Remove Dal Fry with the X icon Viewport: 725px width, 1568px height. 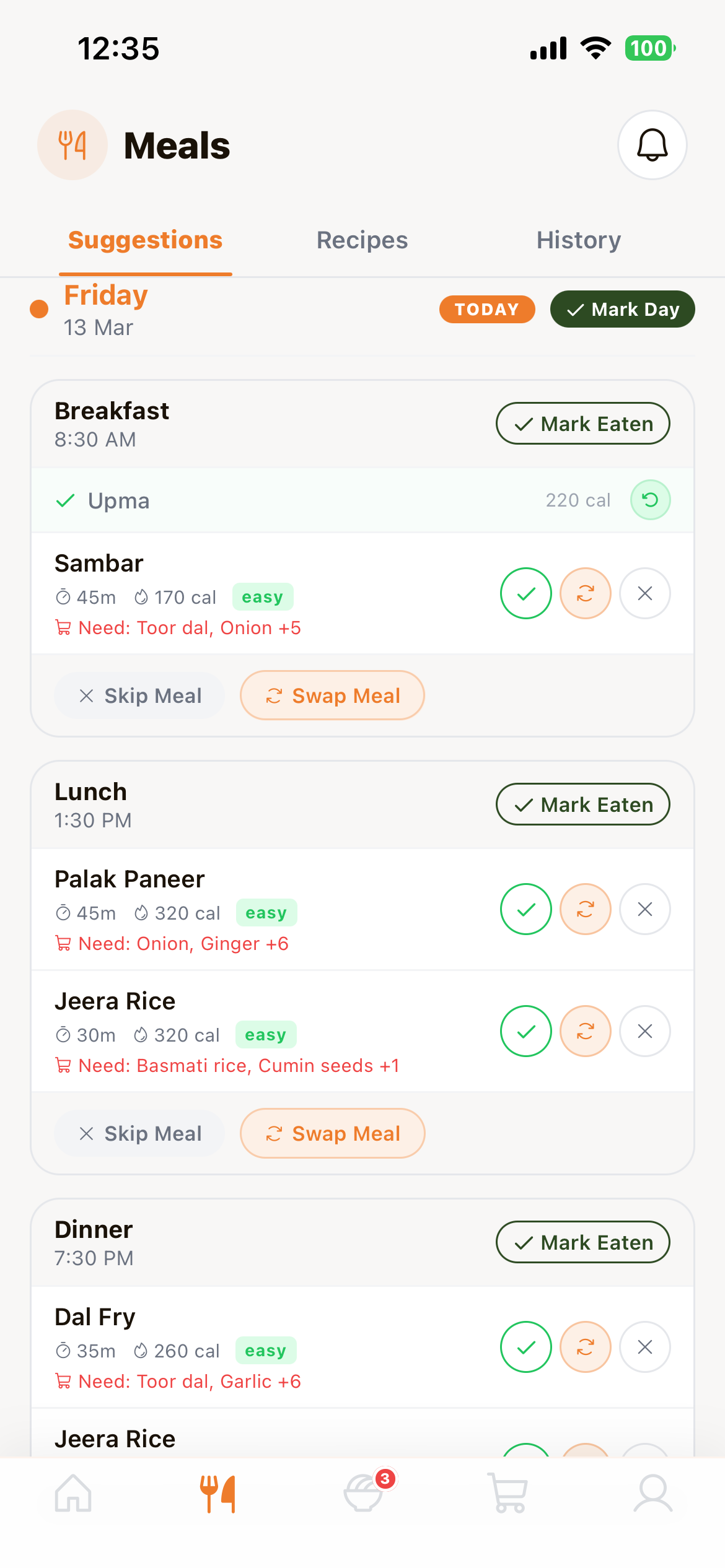(x=644, y=1347)
